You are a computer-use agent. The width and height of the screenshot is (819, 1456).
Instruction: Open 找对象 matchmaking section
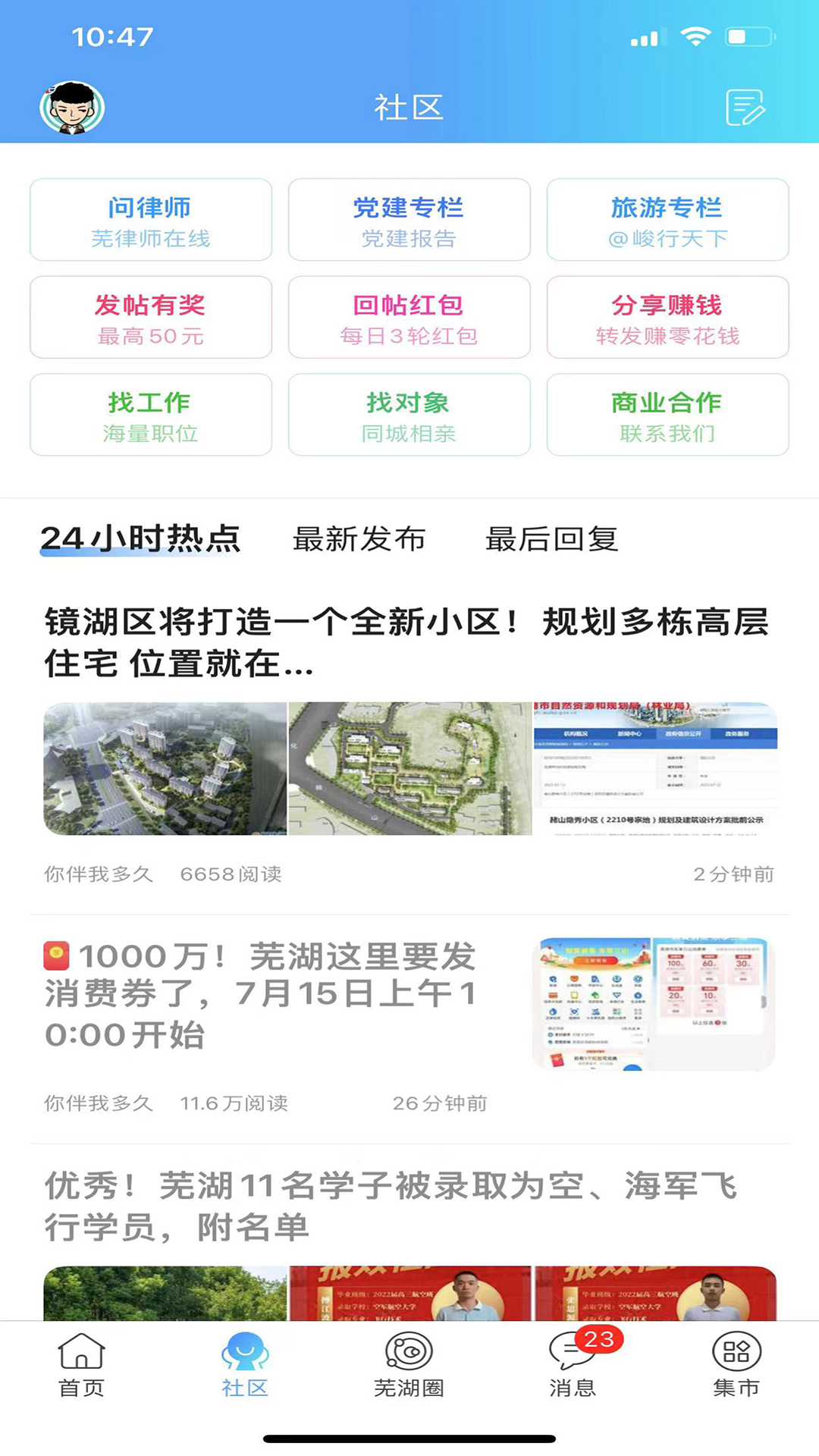tap(409, 415)
